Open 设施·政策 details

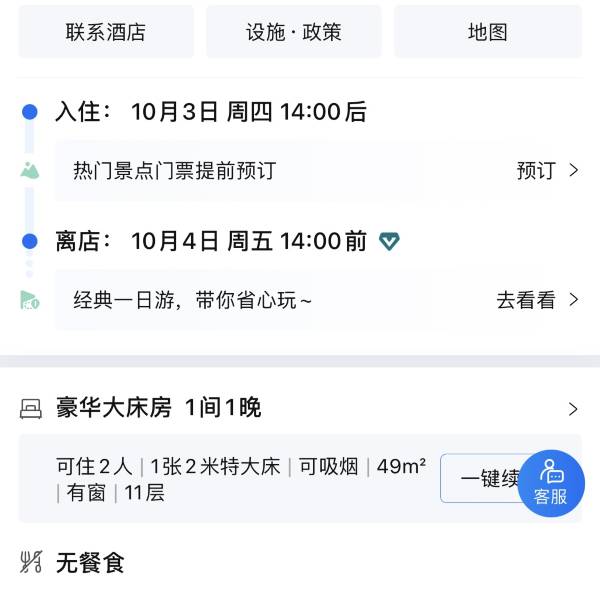[x=294, y=32]
